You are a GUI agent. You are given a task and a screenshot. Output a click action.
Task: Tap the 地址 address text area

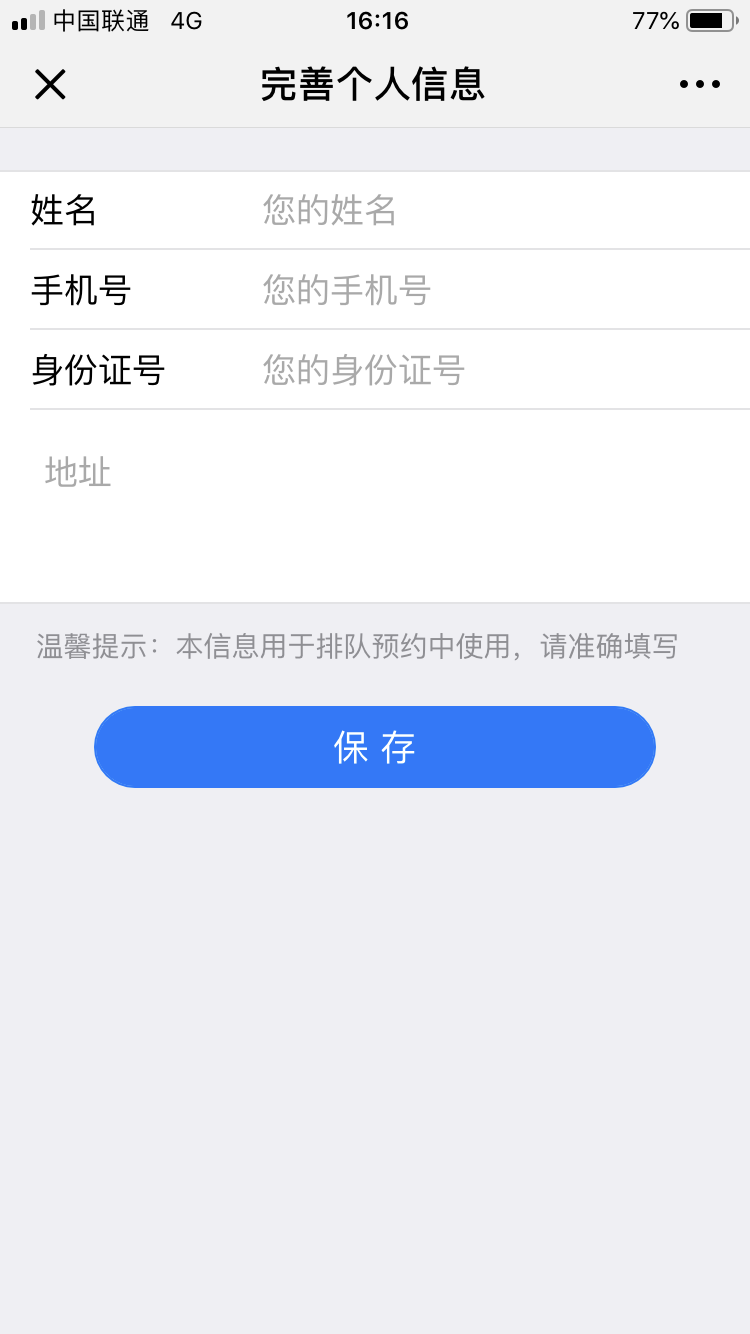coord(375,505)
